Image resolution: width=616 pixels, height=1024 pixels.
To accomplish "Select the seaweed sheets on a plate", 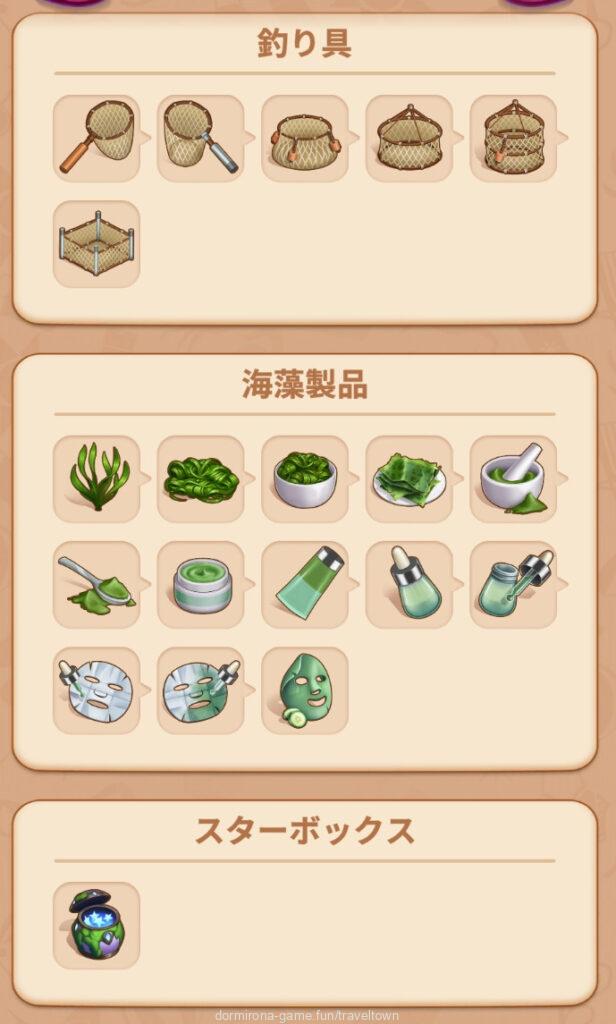I will click(409, 478).
